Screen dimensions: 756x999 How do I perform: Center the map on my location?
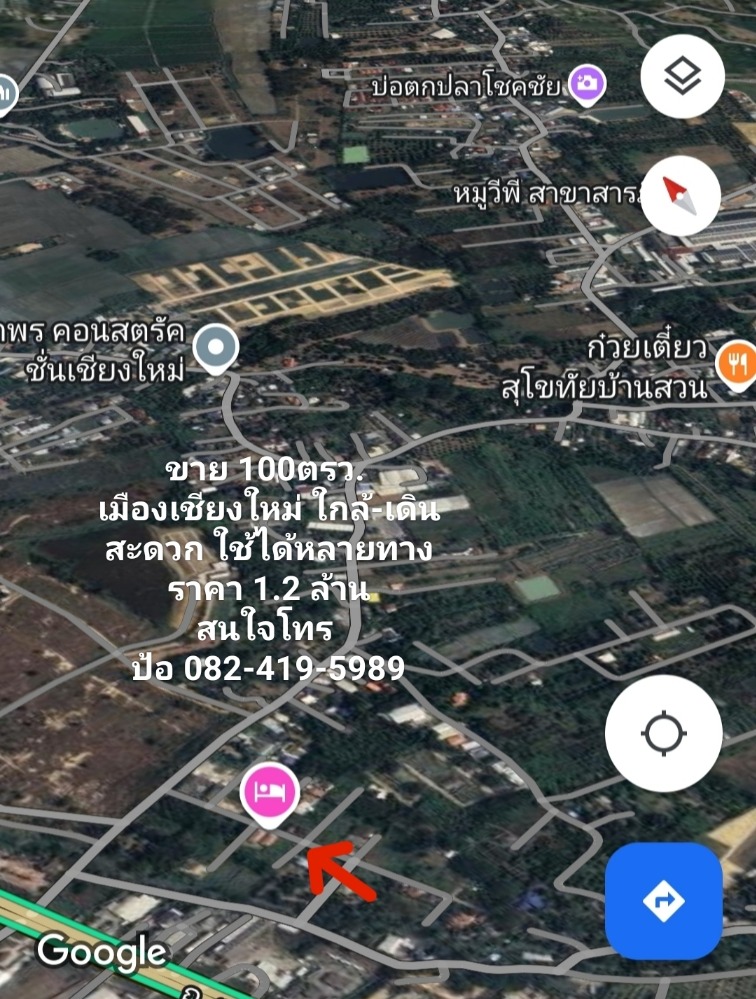(x=663, y=734)
